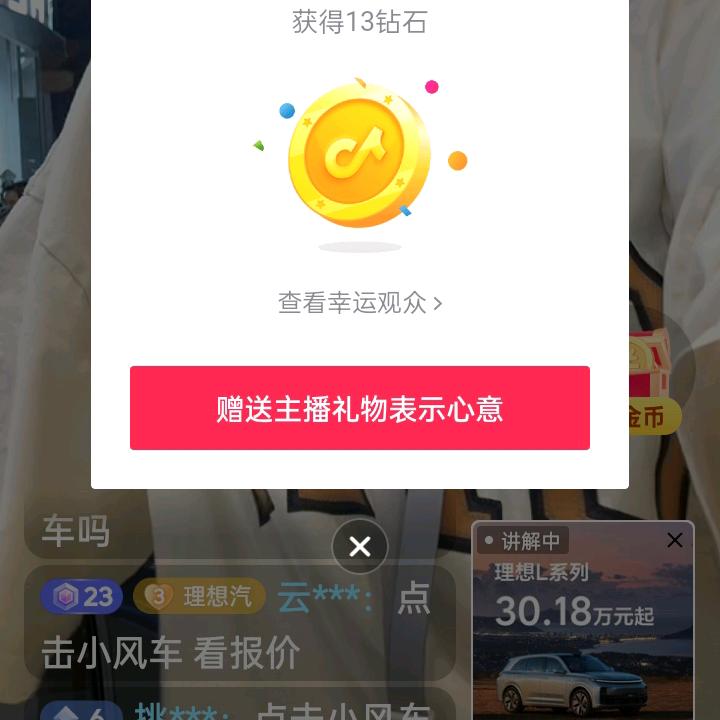Close the 理想L系列 product card
720x720 pixels.
coord(675,540)
